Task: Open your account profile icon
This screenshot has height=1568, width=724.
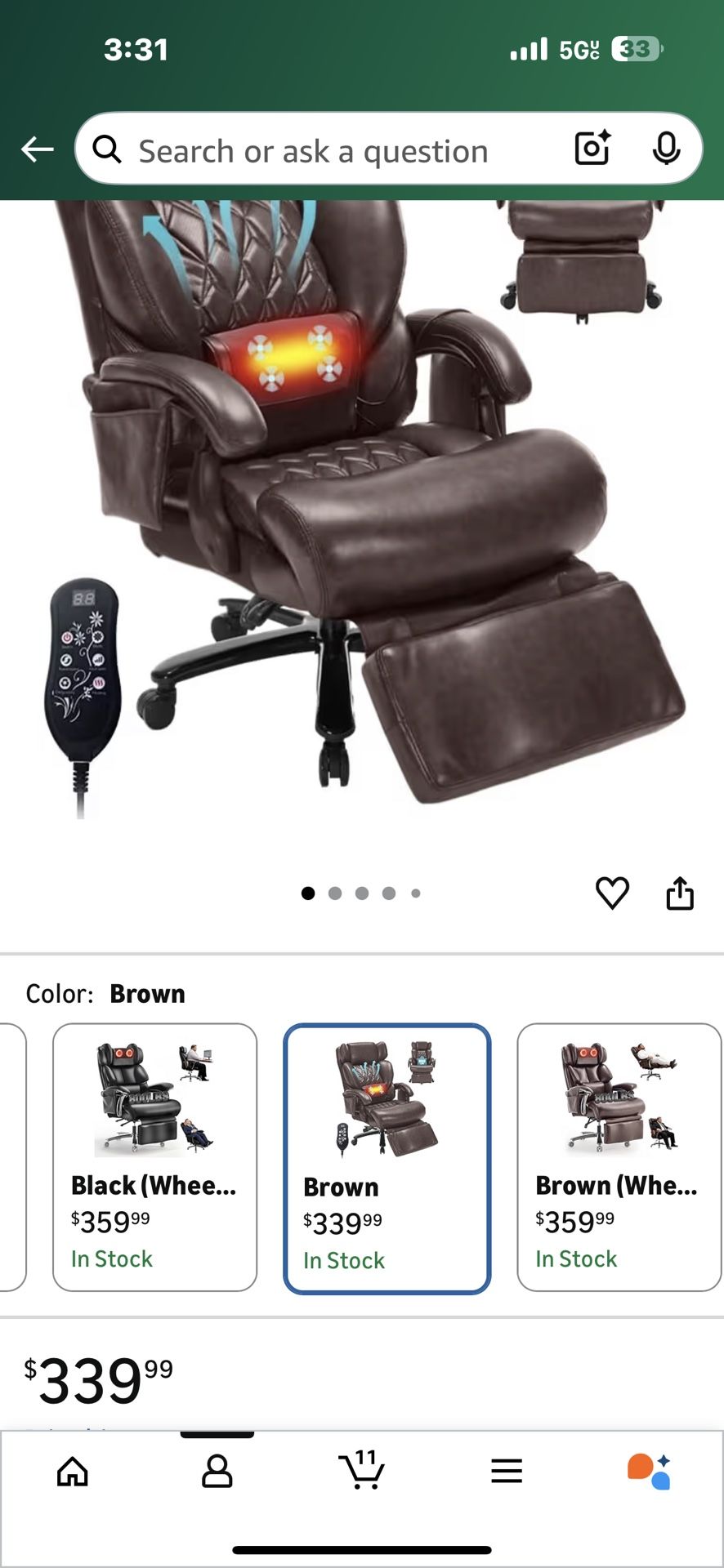Action: (x=217, y=1472)
